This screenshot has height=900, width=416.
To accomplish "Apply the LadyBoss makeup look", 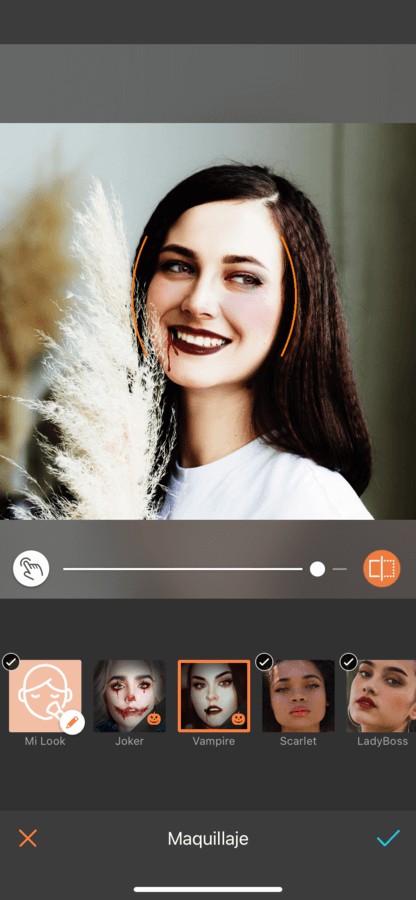I will pyautogui.click(x=381, y=696).
